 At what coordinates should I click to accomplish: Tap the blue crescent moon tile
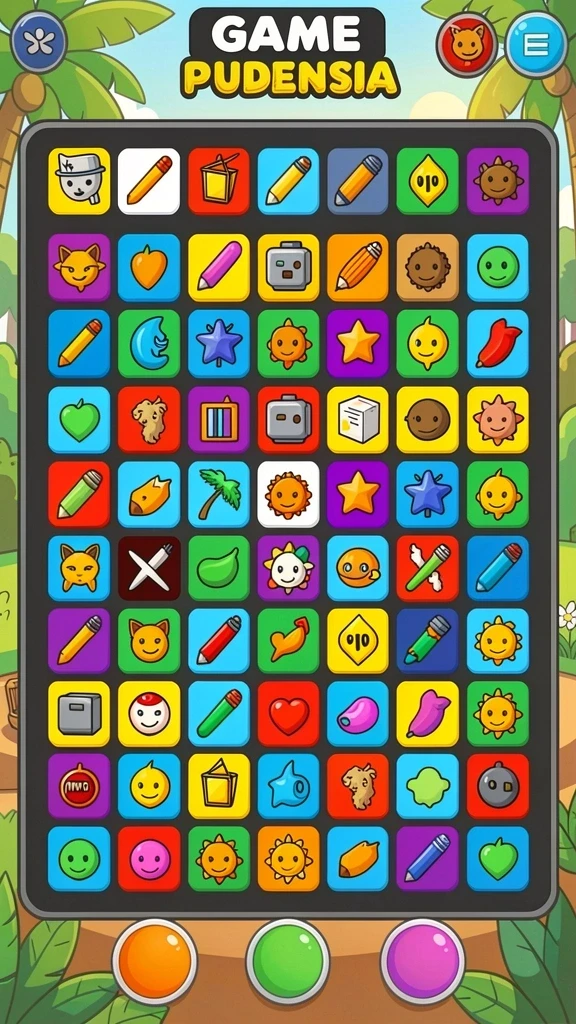click(149, 344)
